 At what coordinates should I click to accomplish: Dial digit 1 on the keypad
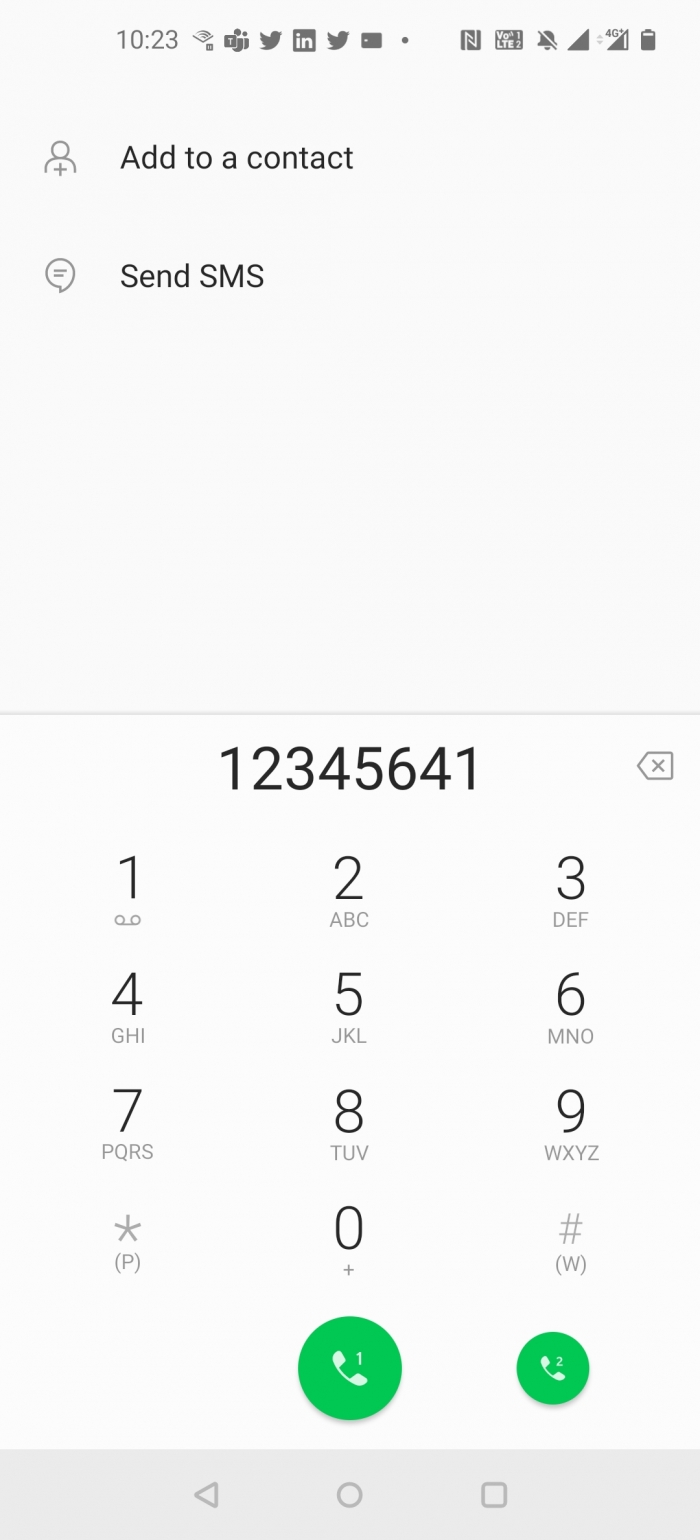(x=128, y=892)
